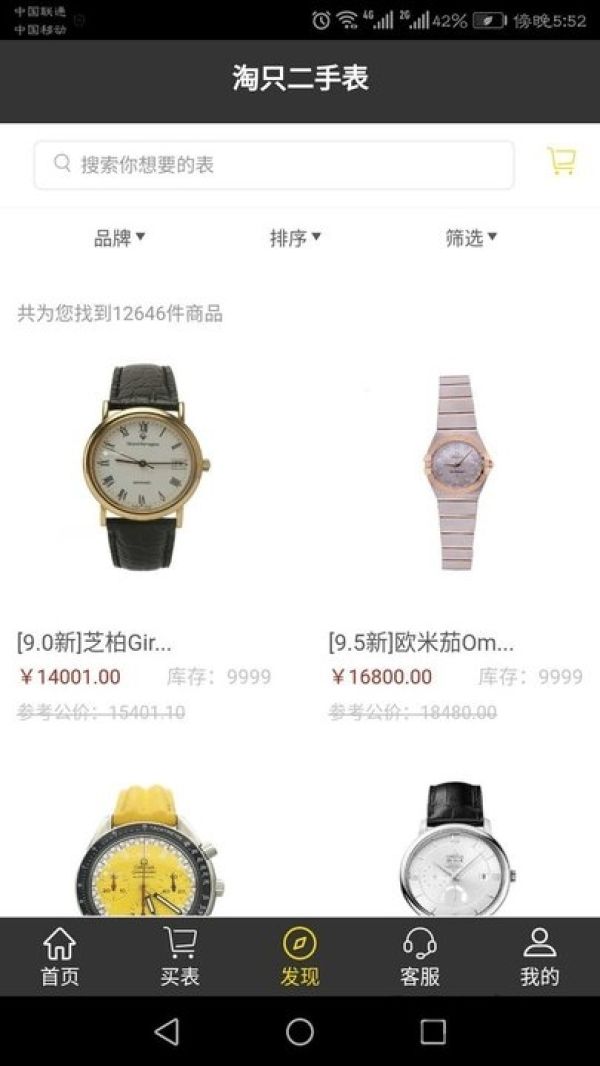
Task: Open the yellow chronograph watch listing
Action: click(149, 851)
